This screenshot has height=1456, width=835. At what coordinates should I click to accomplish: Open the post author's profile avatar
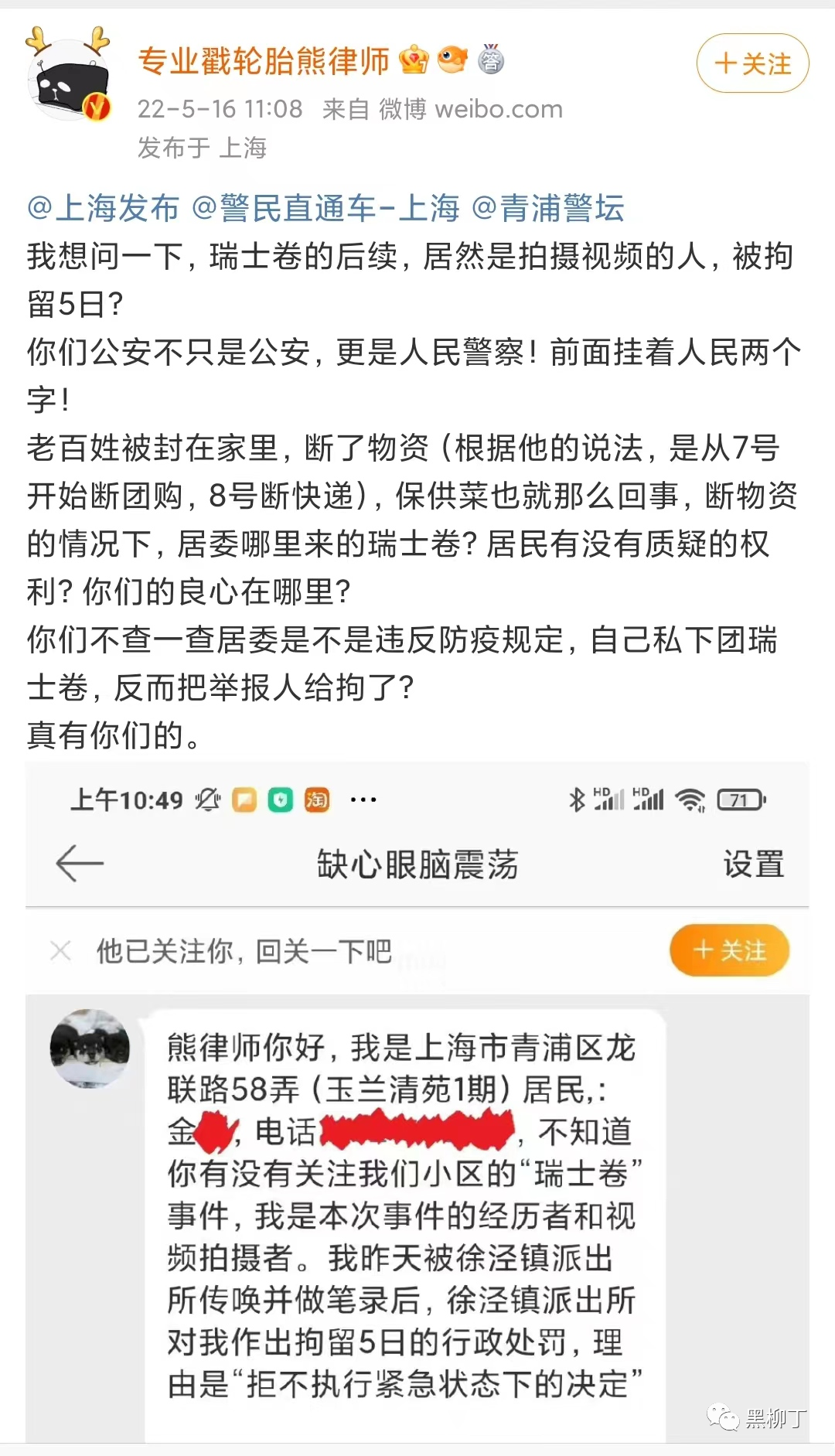pos(68,79)
